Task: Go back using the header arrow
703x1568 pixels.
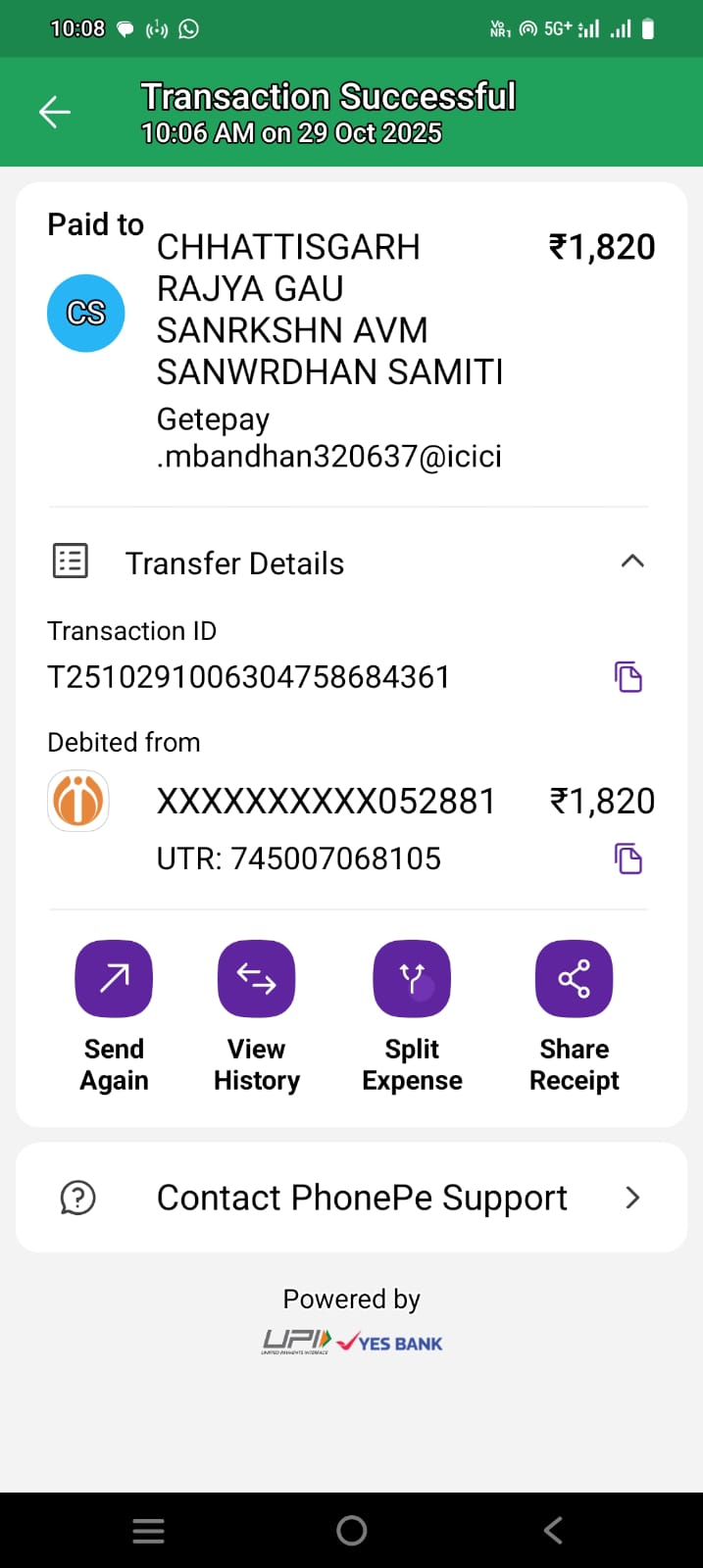Action: coord(55,113)
